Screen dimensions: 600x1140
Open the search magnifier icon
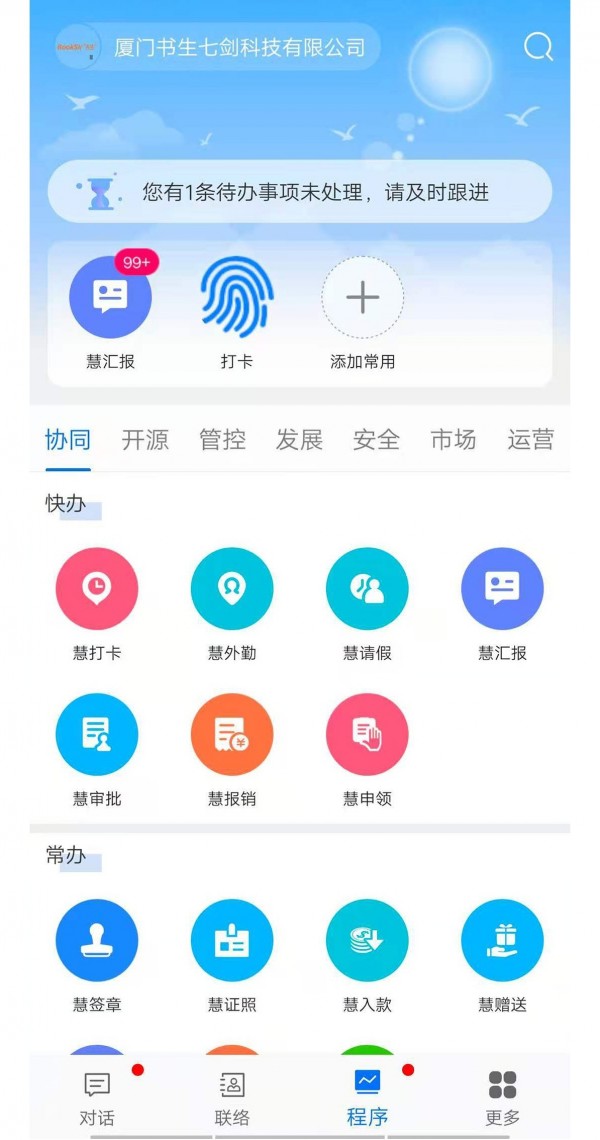click(x=538, y=46)
